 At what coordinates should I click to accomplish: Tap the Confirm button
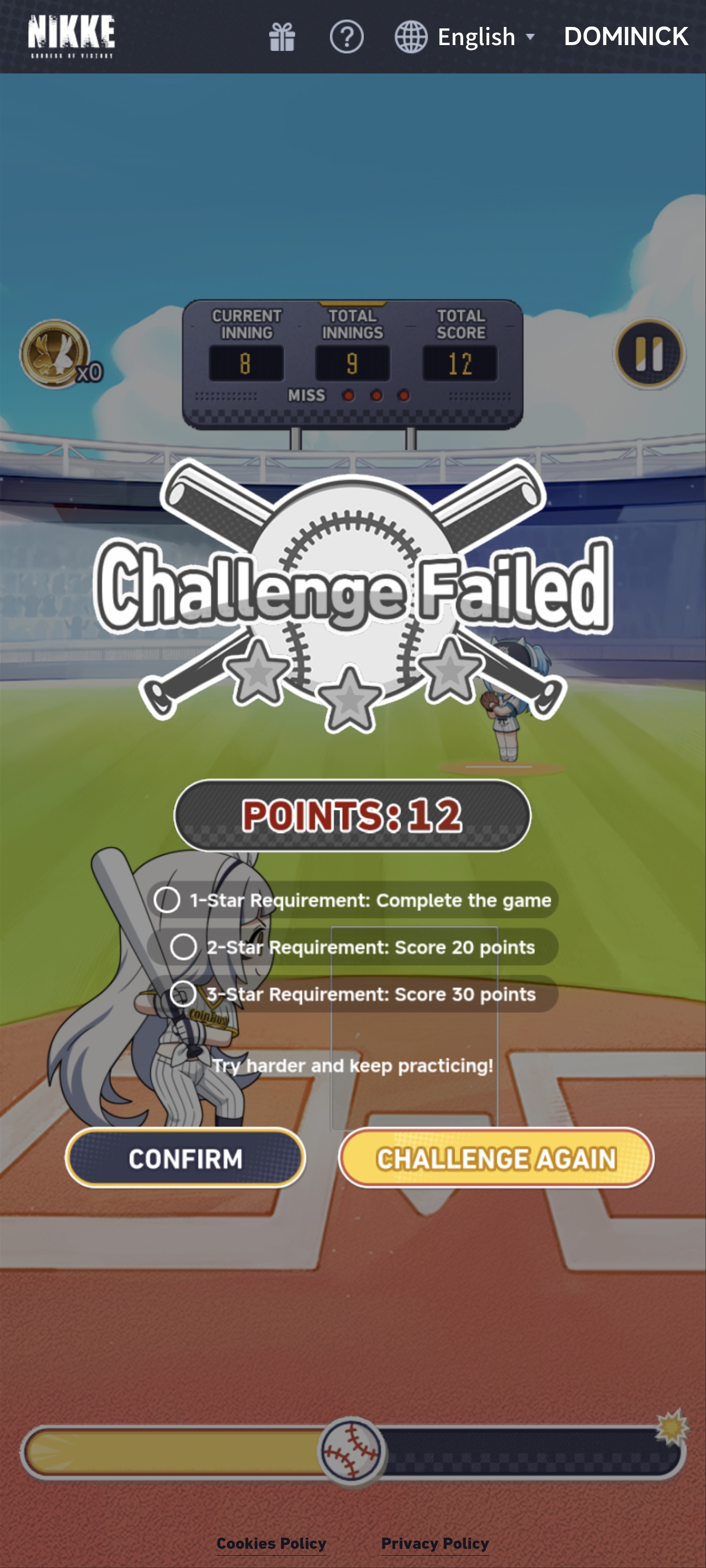185,1158
